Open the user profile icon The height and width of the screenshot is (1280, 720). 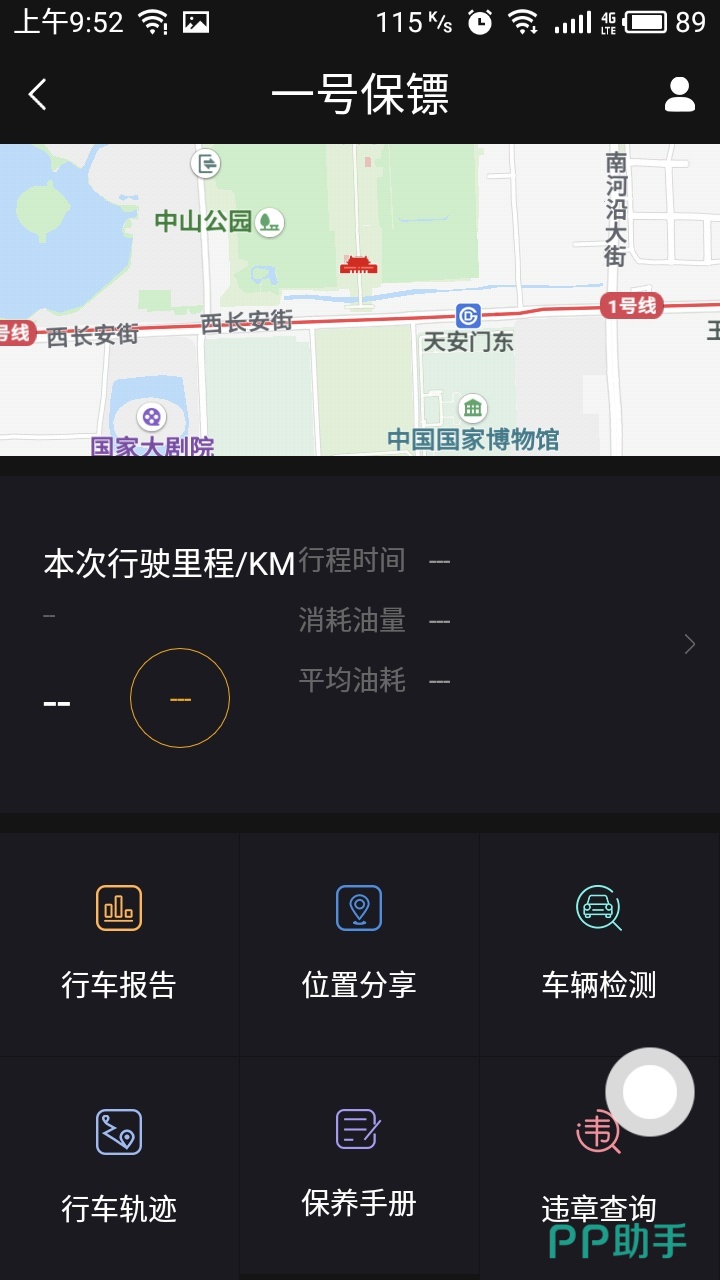click(680, 95)
